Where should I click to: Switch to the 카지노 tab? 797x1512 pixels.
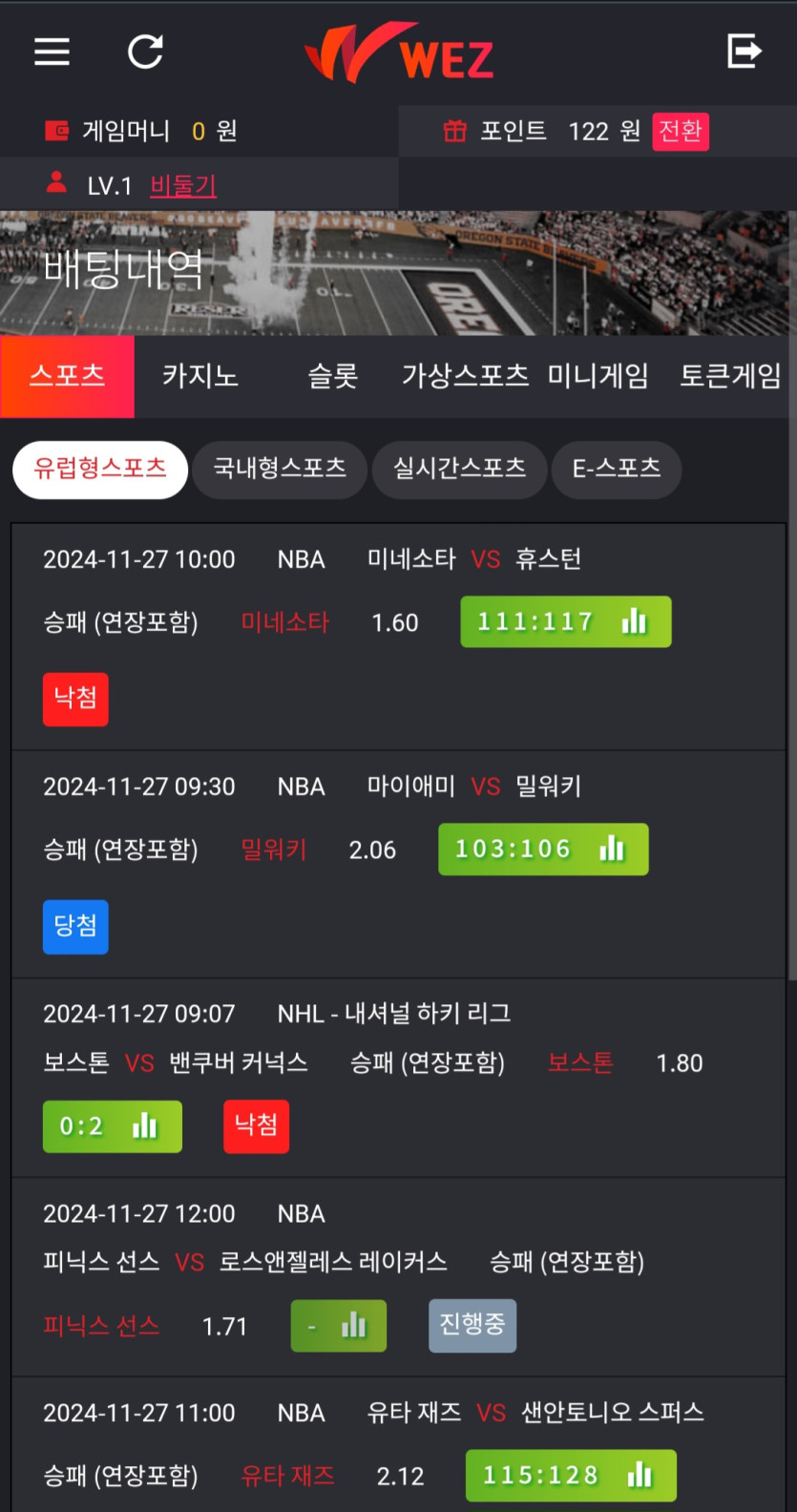[x=200, y=376]
